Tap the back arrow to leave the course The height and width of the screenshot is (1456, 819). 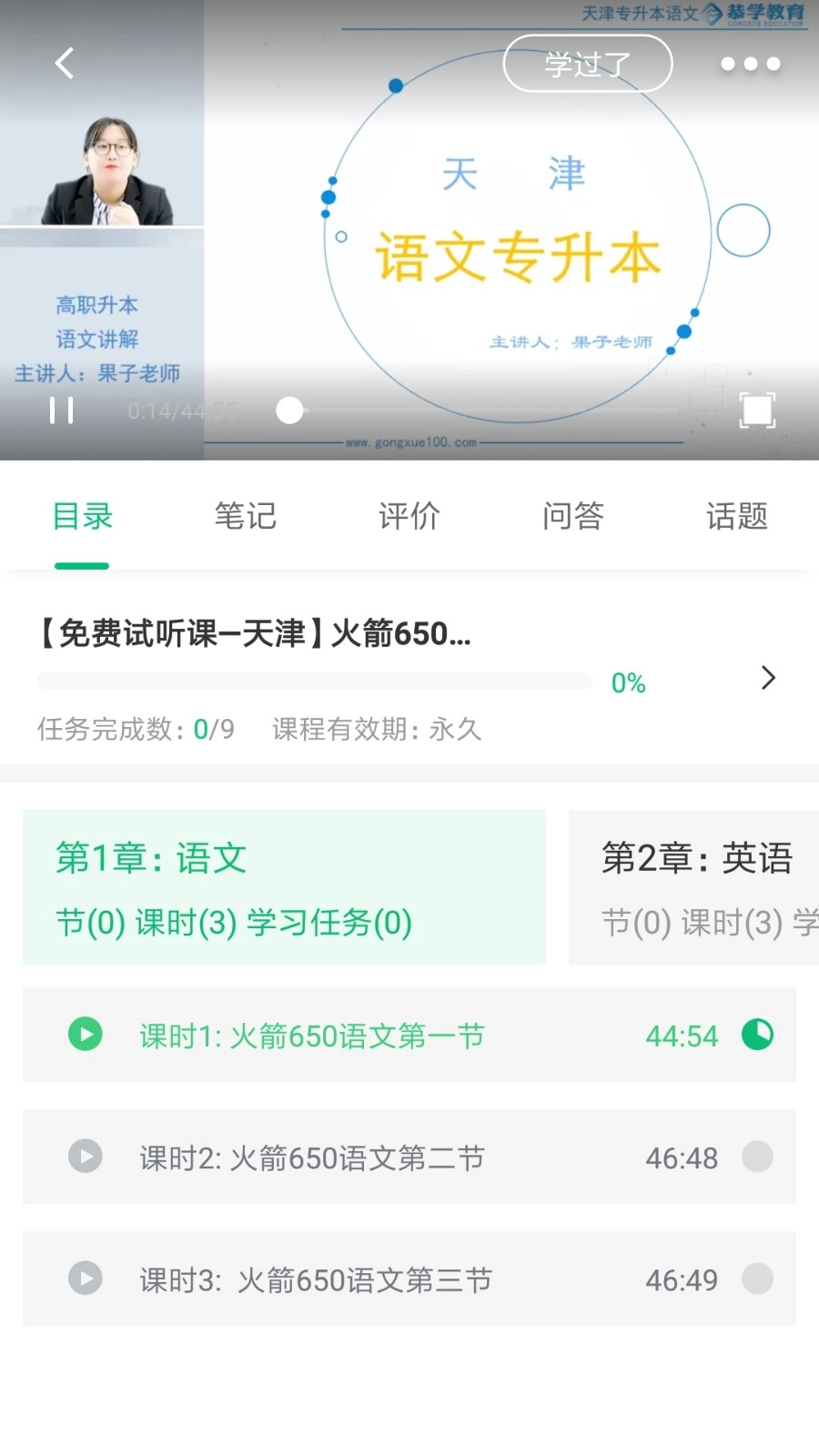62,63
